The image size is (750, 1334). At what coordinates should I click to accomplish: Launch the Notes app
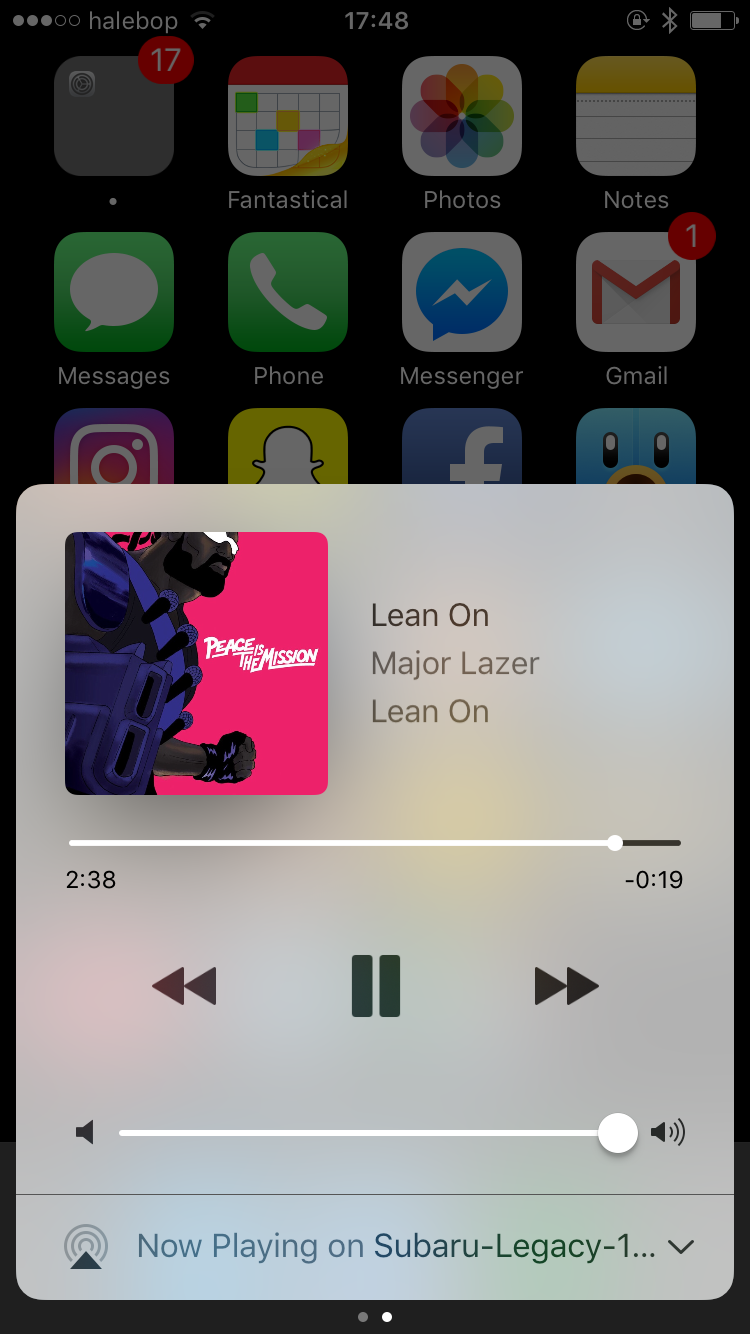(x=636, y=116)
